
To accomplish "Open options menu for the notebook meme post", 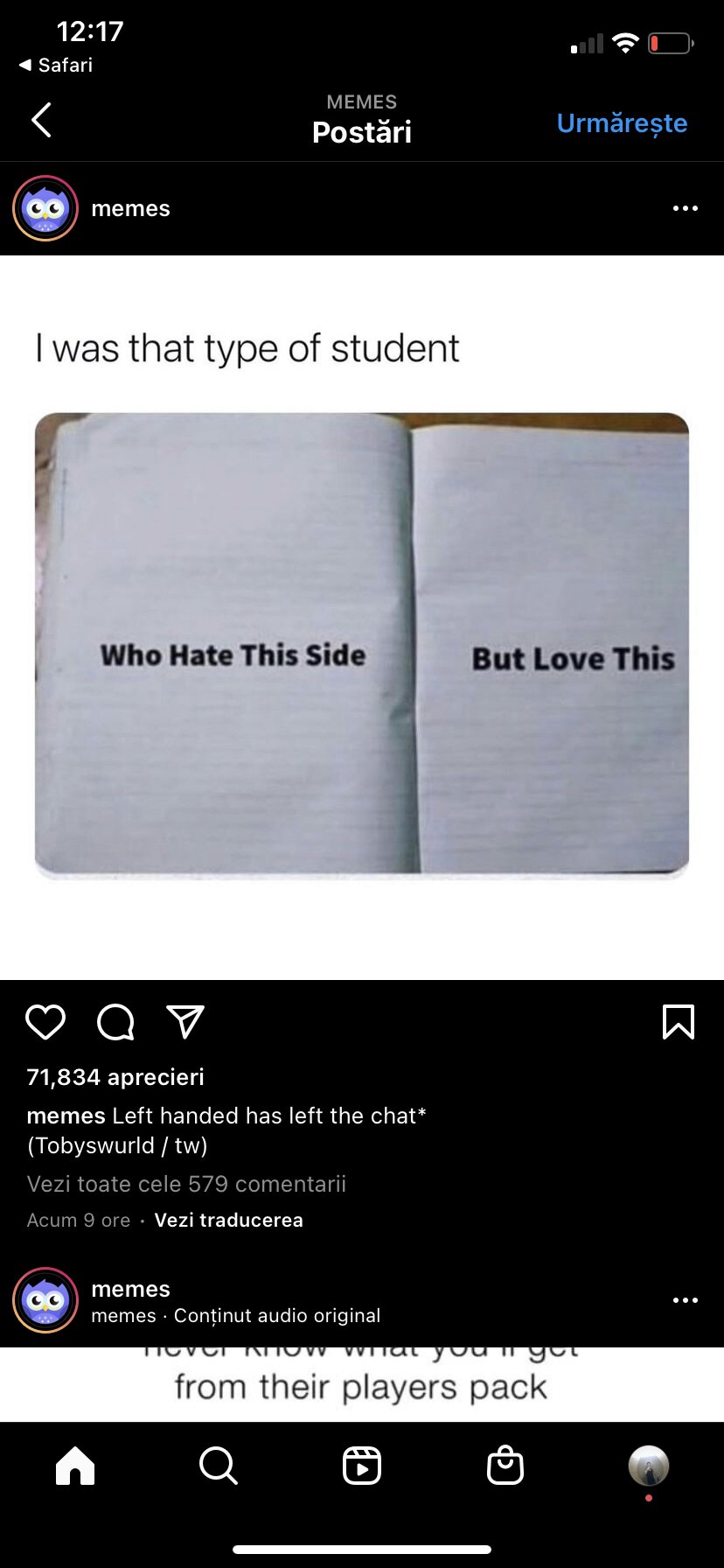I will (685, 208).
